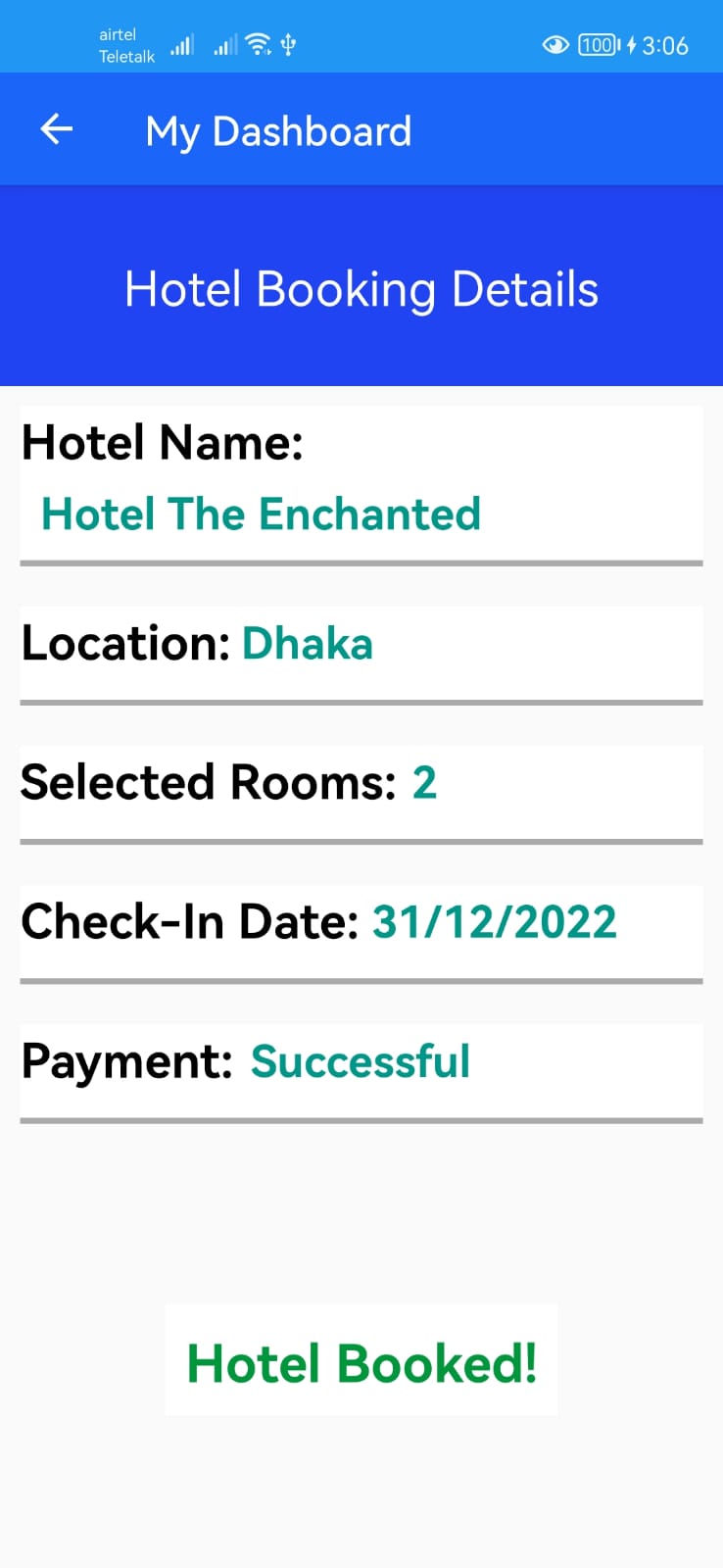
Task: Tap the location value Dhaka
Action: [x=307, y=643]
